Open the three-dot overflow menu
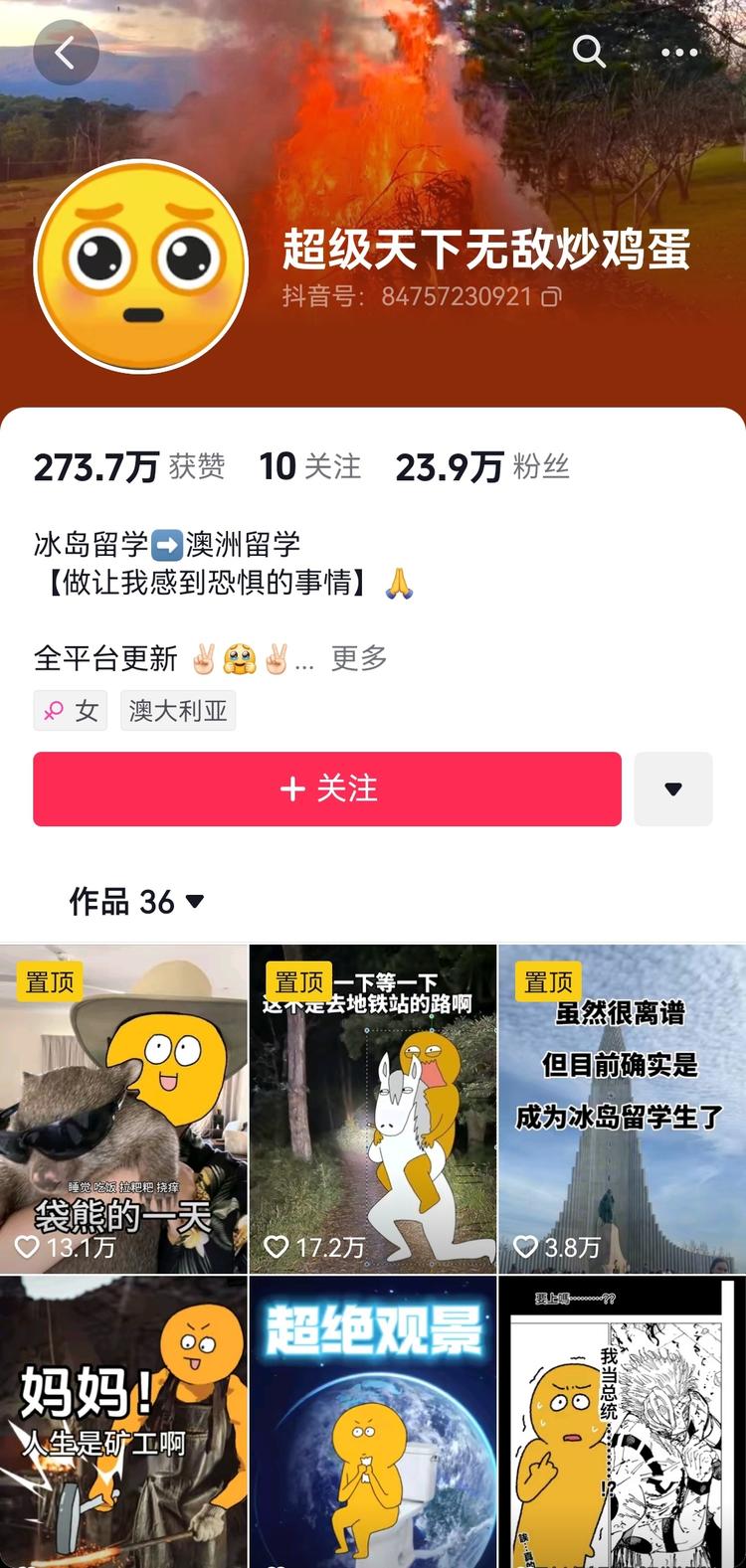The image size is (746, 1568). pyautogui.click(x=679, y=53)
